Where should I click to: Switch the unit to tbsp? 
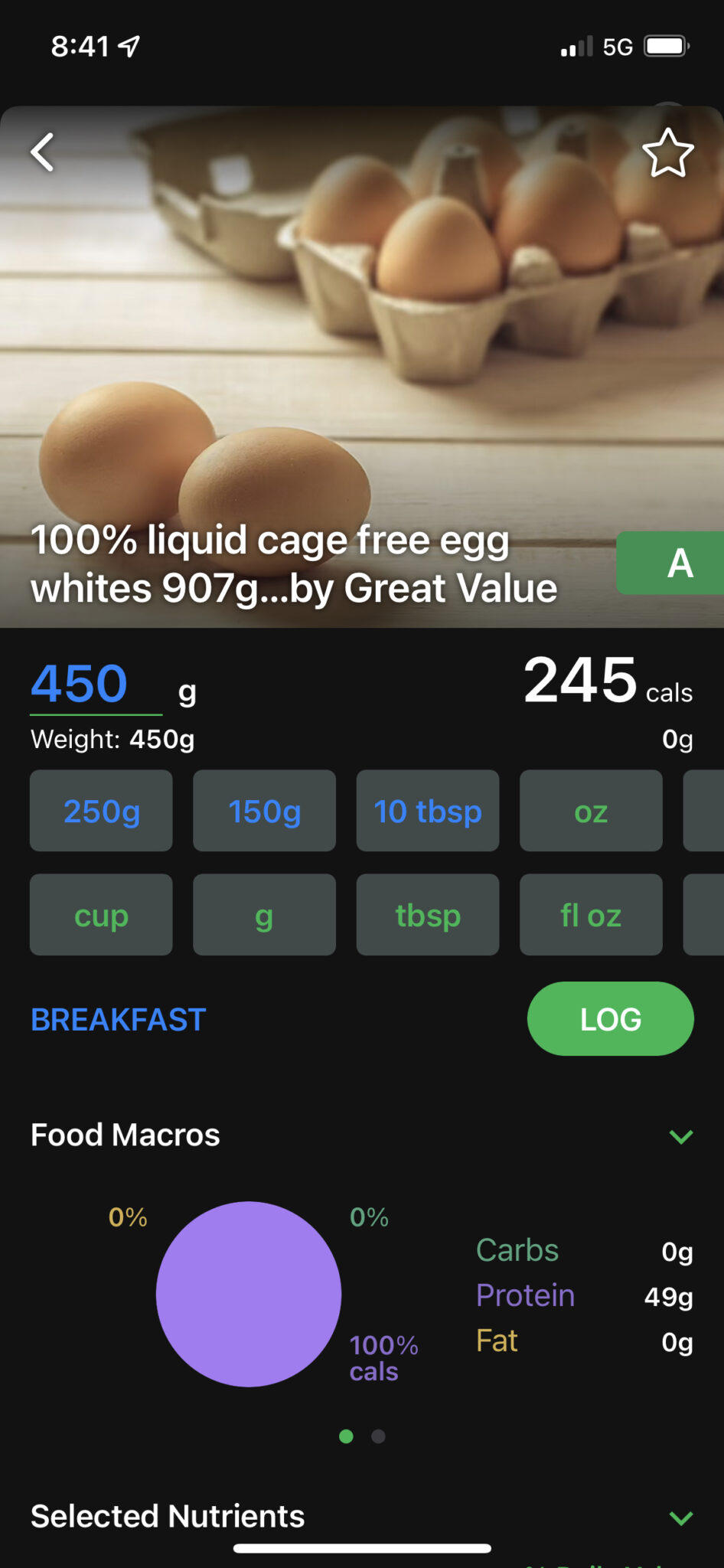pyautogui.click(x=427, y=915)
